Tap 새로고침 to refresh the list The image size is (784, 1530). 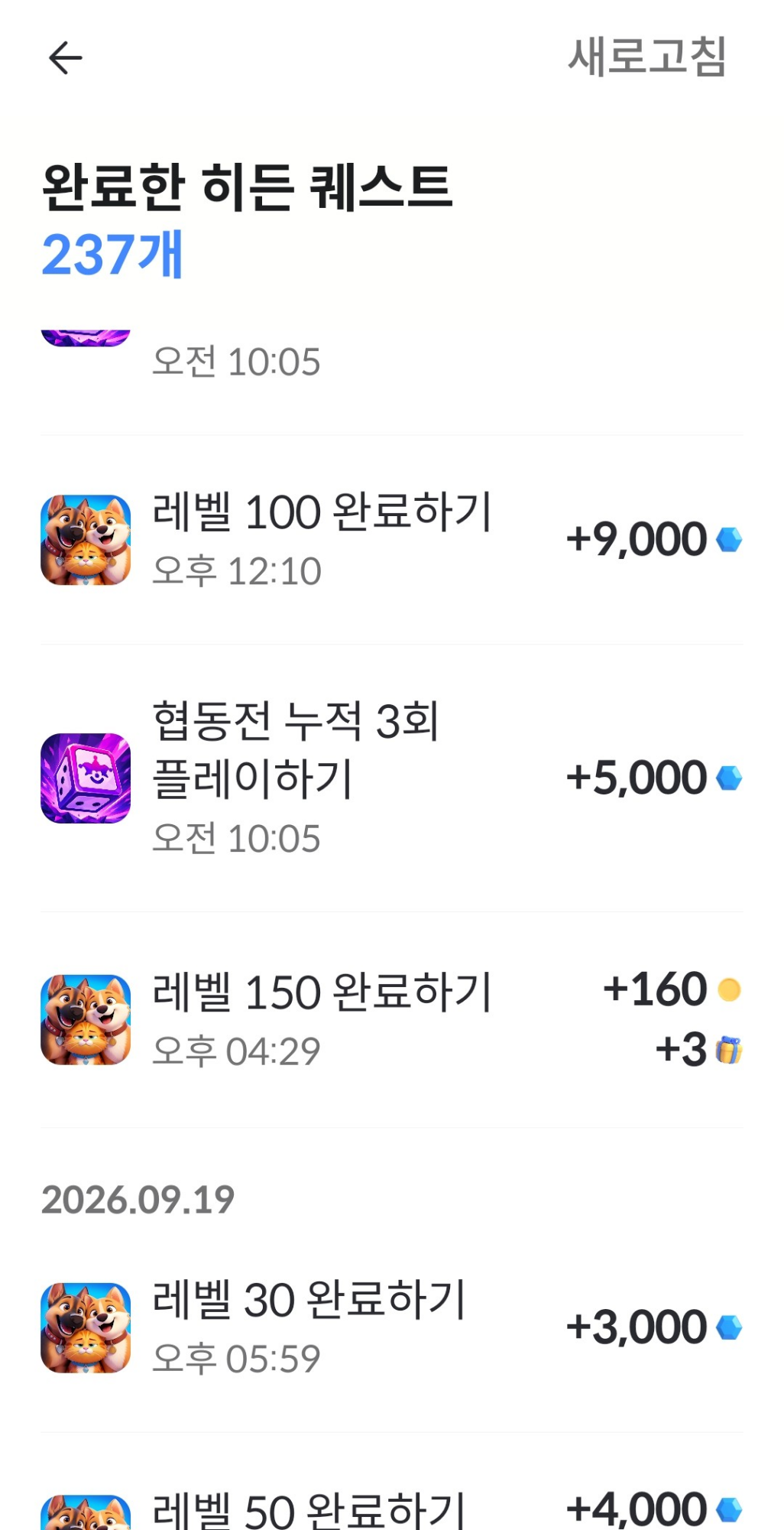tap(646, 57)
